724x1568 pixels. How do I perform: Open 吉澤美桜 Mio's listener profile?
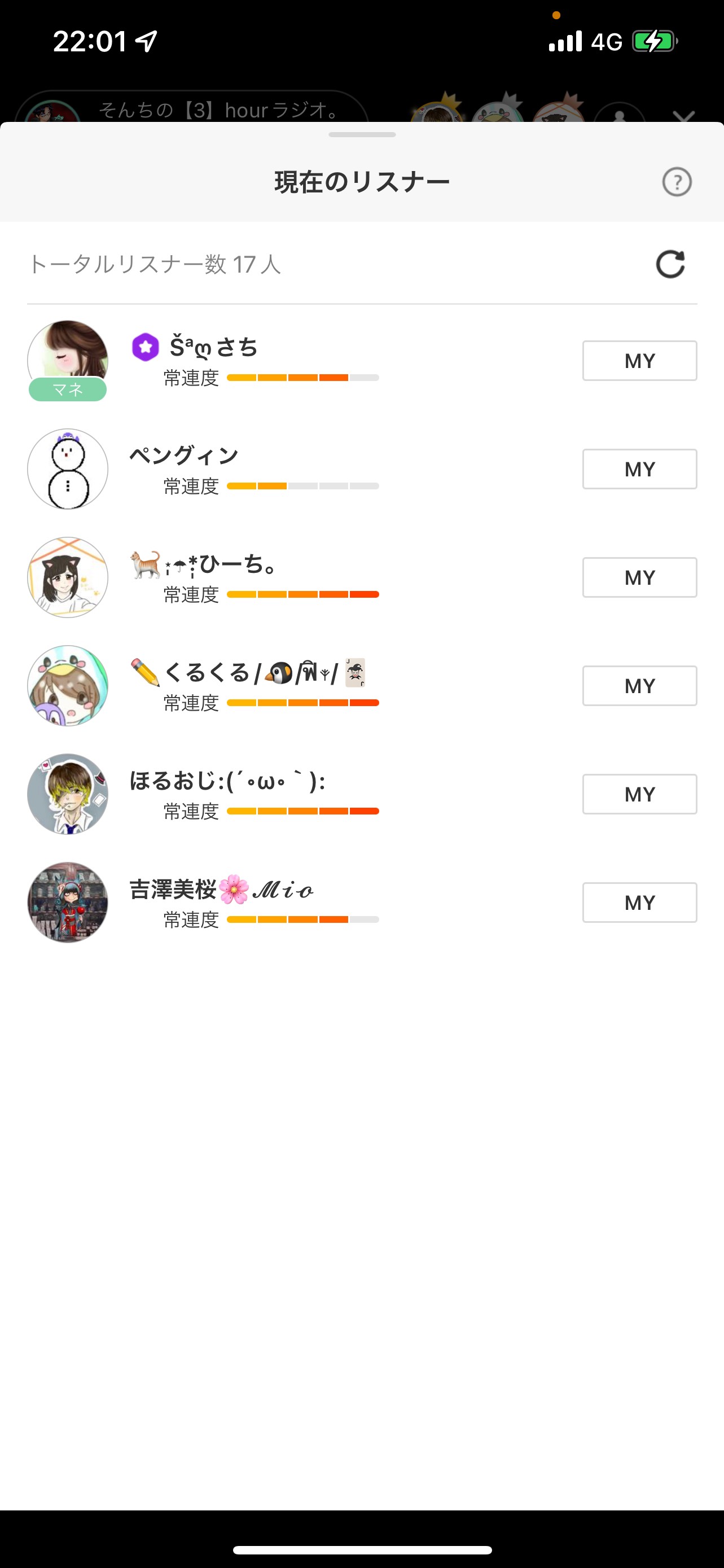(68, 903)
